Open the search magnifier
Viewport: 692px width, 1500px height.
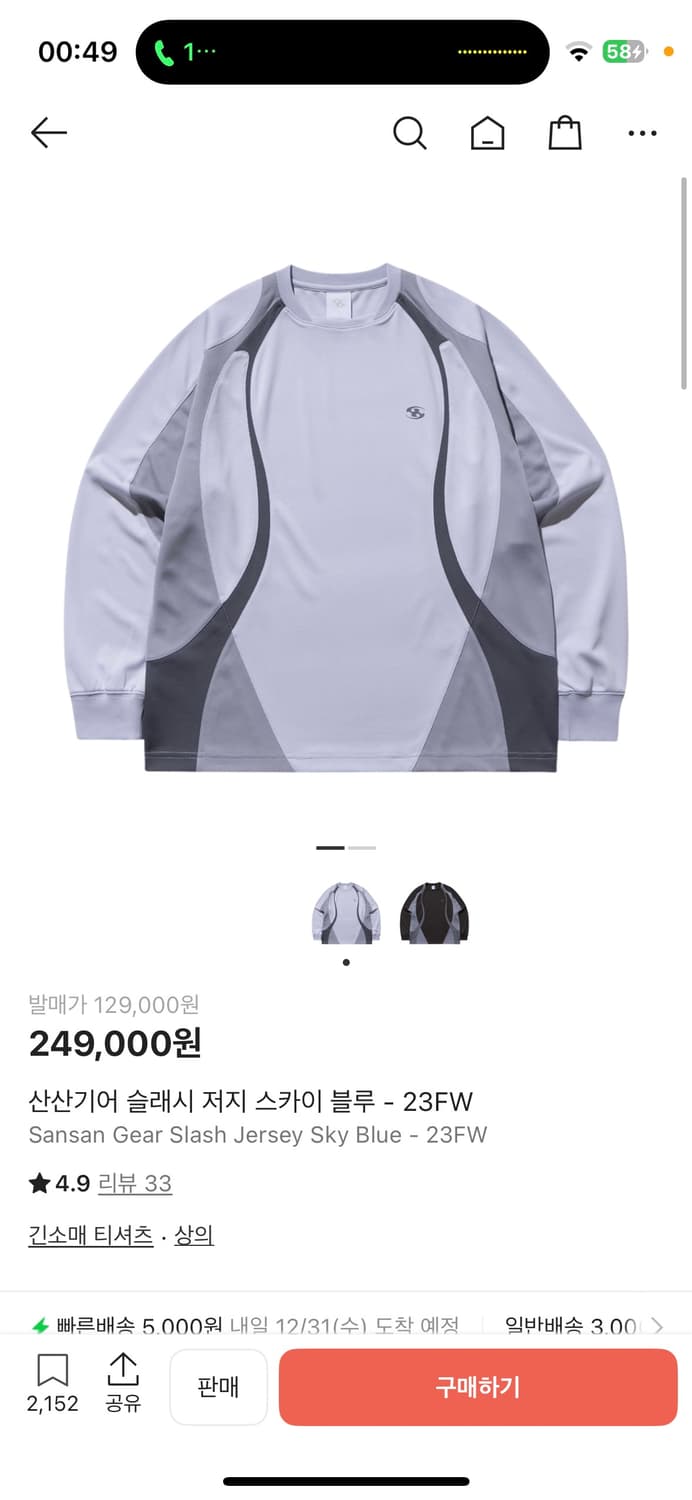coord(409,132)
